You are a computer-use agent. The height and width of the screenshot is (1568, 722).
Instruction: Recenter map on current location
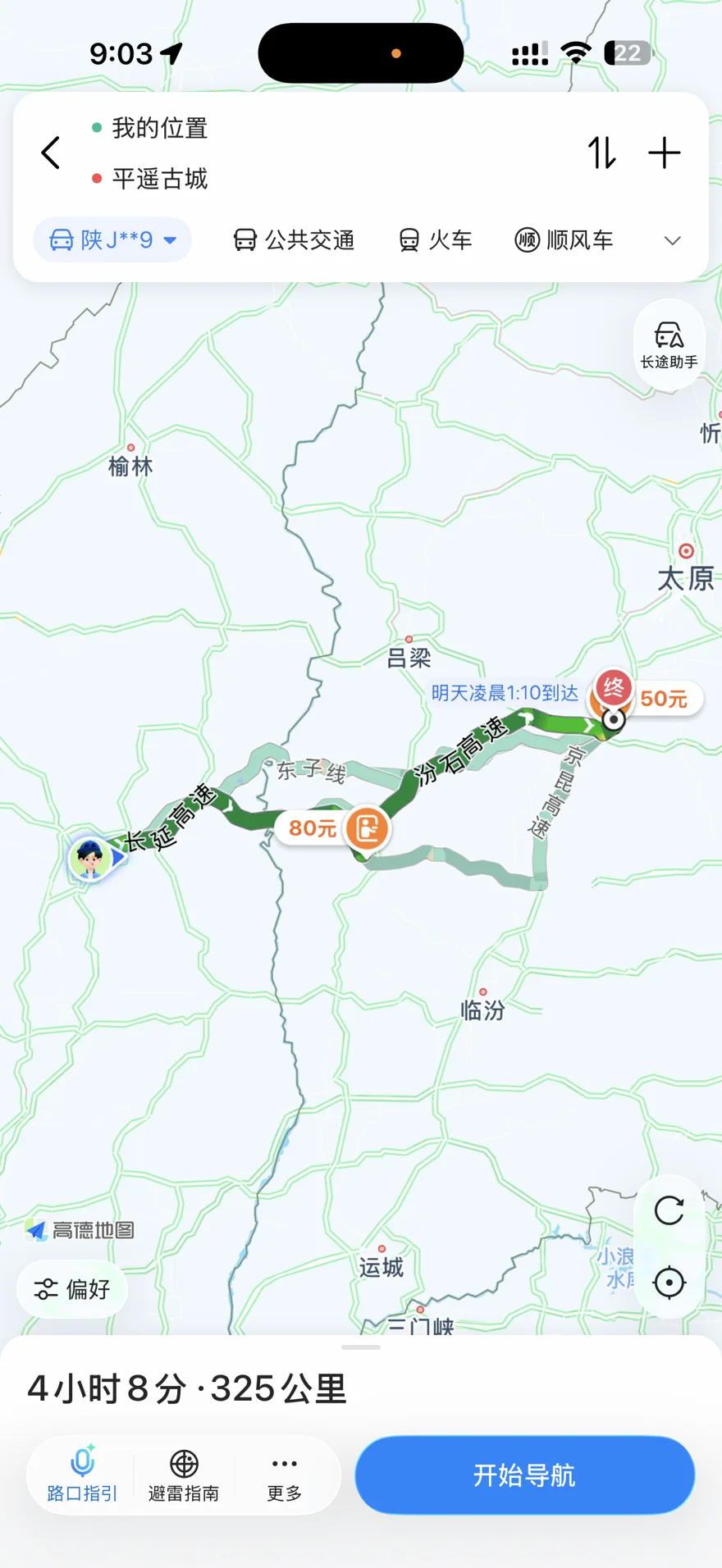coord(669,1283)
